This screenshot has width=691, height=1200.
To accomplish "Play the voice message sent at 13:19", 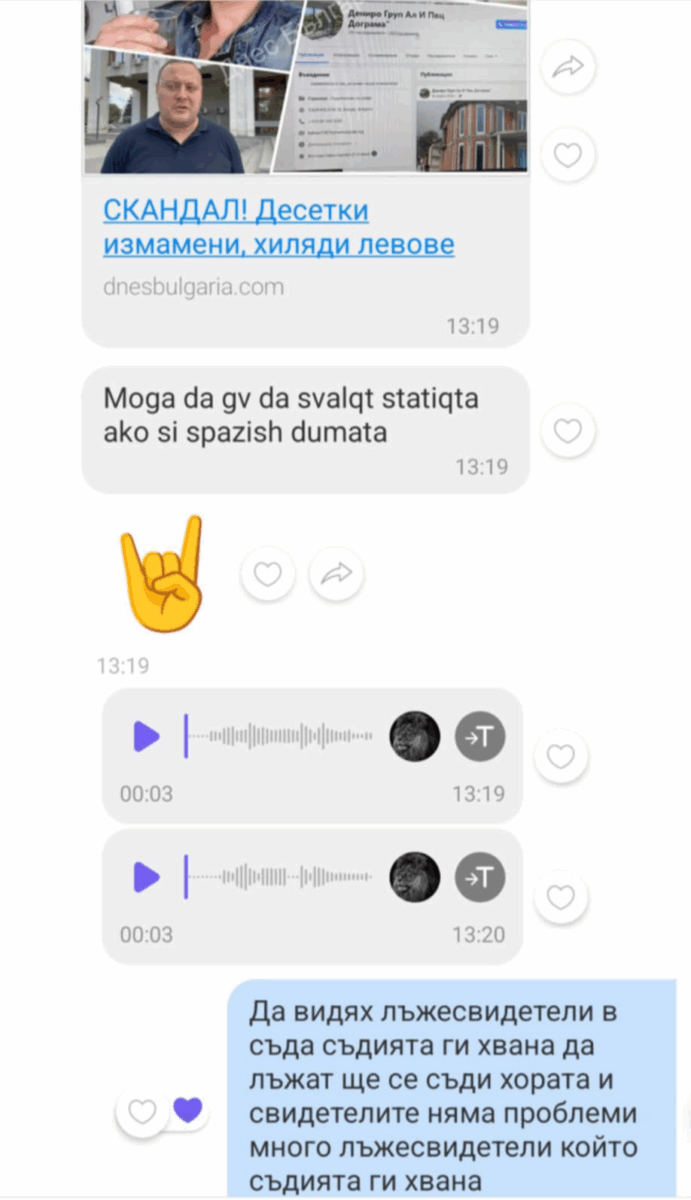I will click(x=147, y=737).
